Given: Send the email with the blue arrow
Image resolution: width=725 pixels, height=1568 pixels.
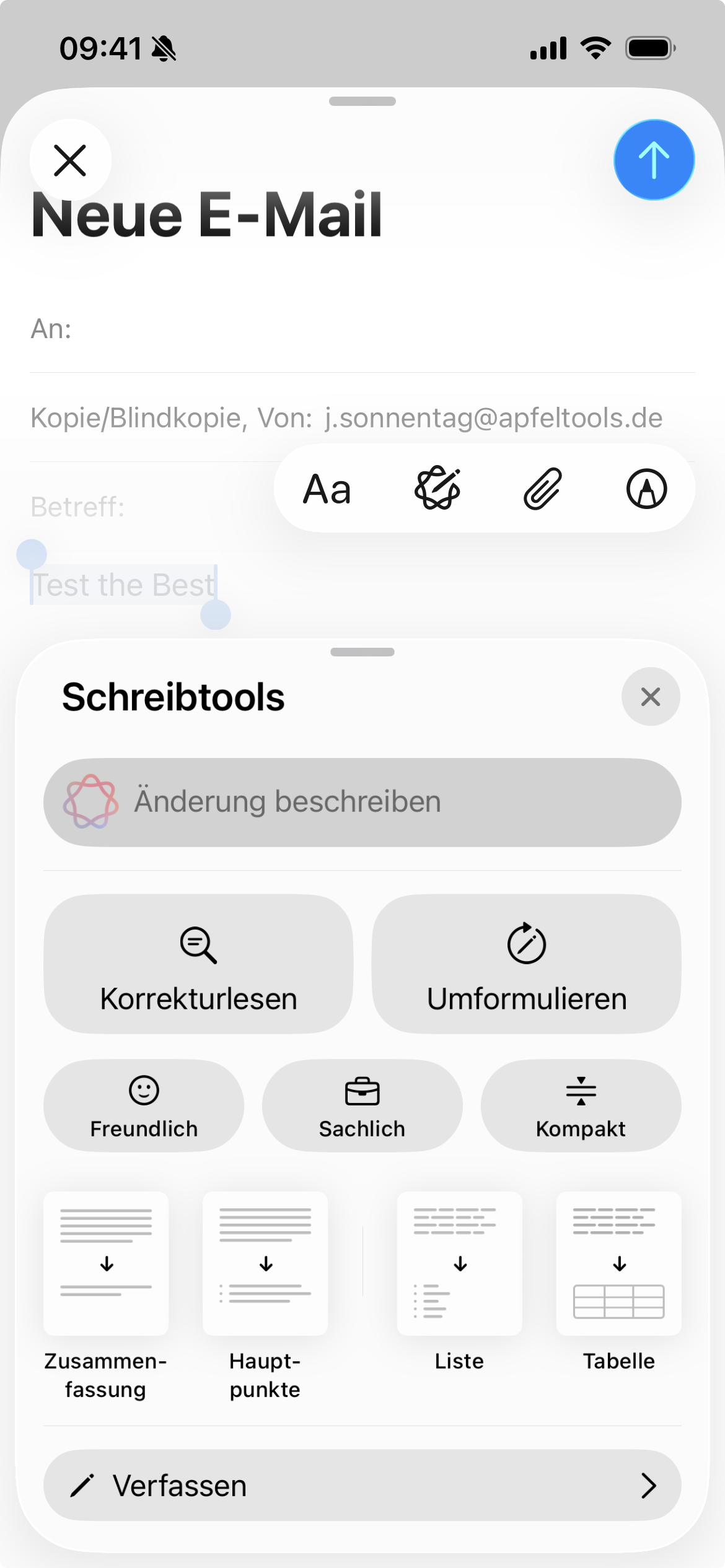Looking at the screenshot, I should point(654,160).
